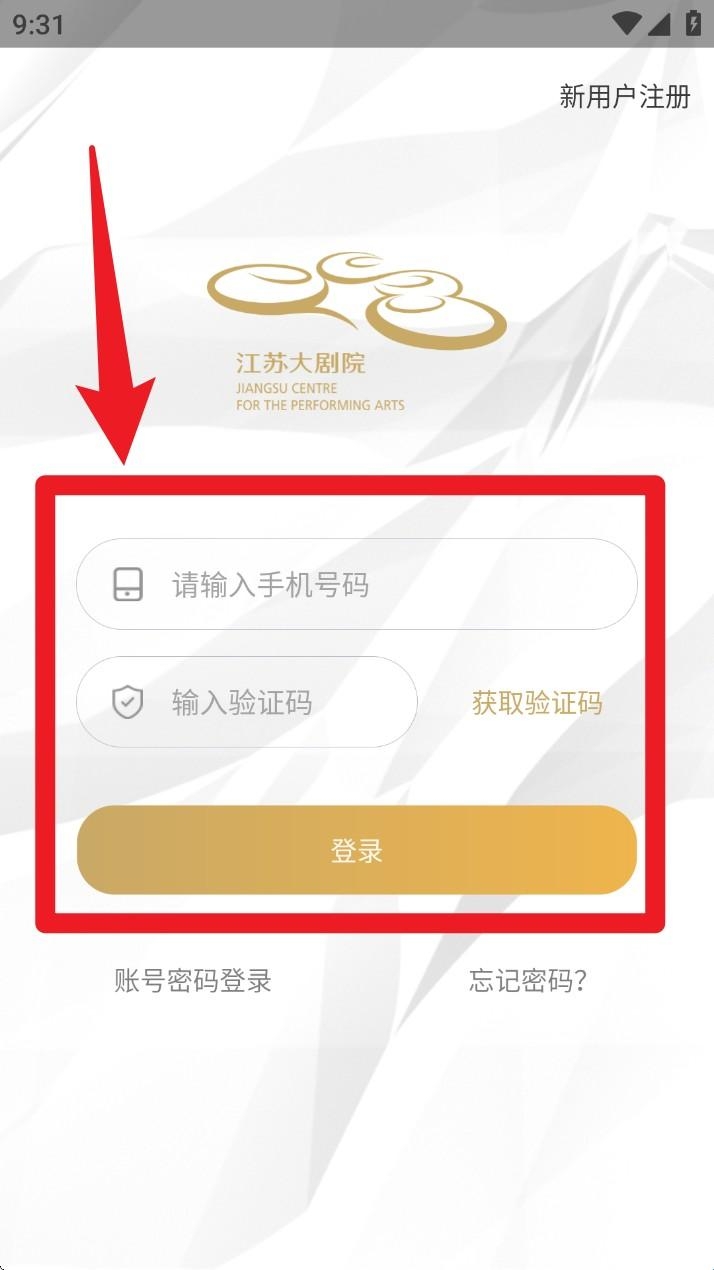
Task: Switch to 账号密码登录
Action: (x=193, y=981)
